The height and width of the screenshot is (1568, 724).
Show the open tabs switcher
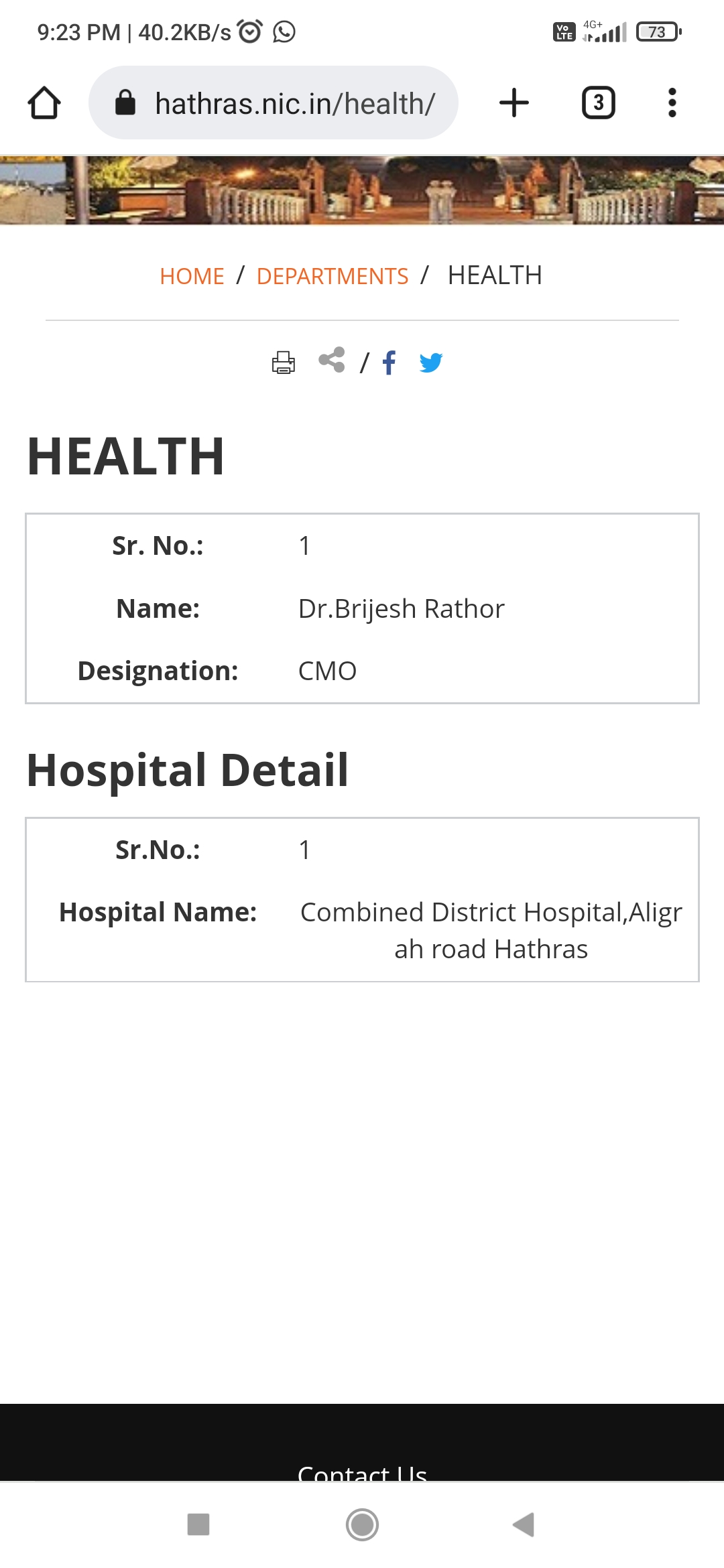(x=598, y=103)
